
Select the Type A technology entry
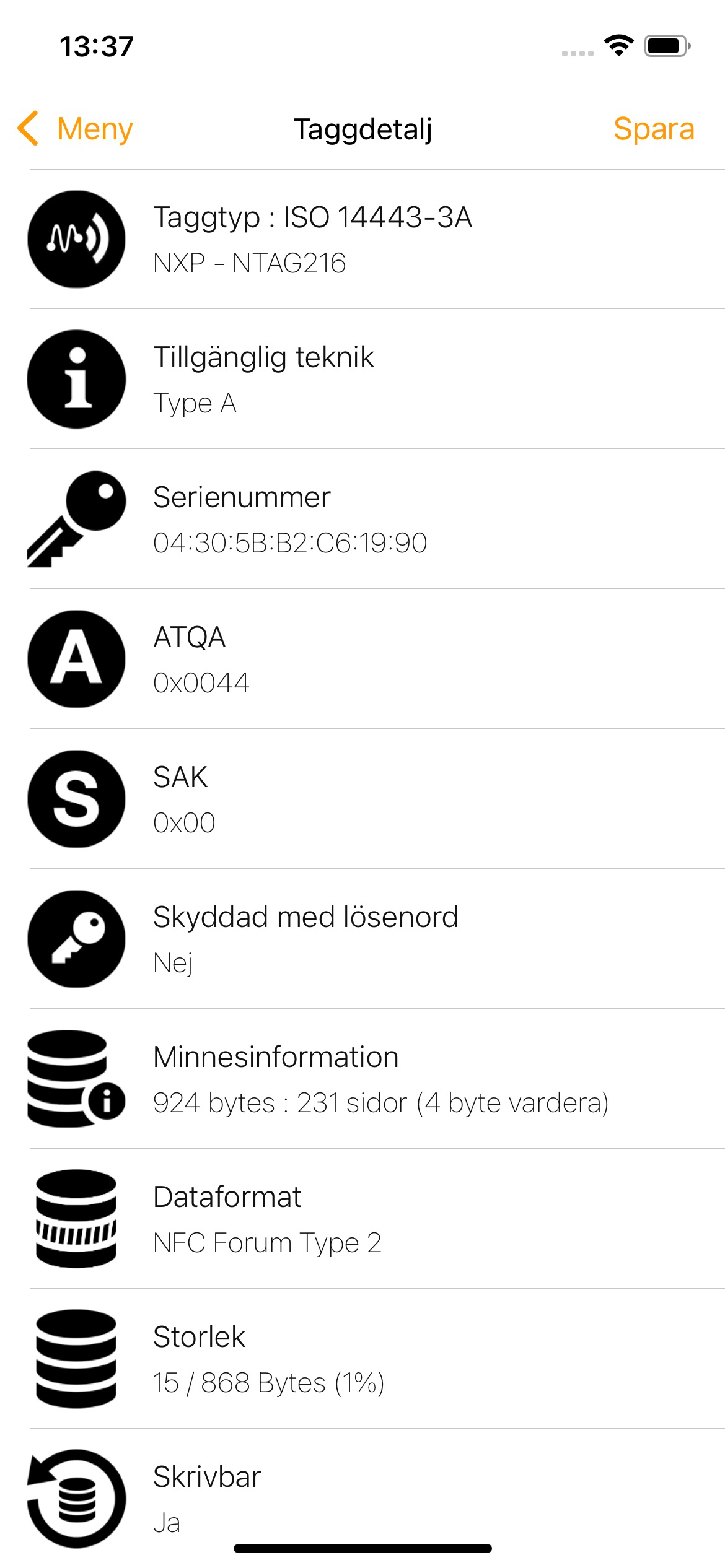point(196,403)
